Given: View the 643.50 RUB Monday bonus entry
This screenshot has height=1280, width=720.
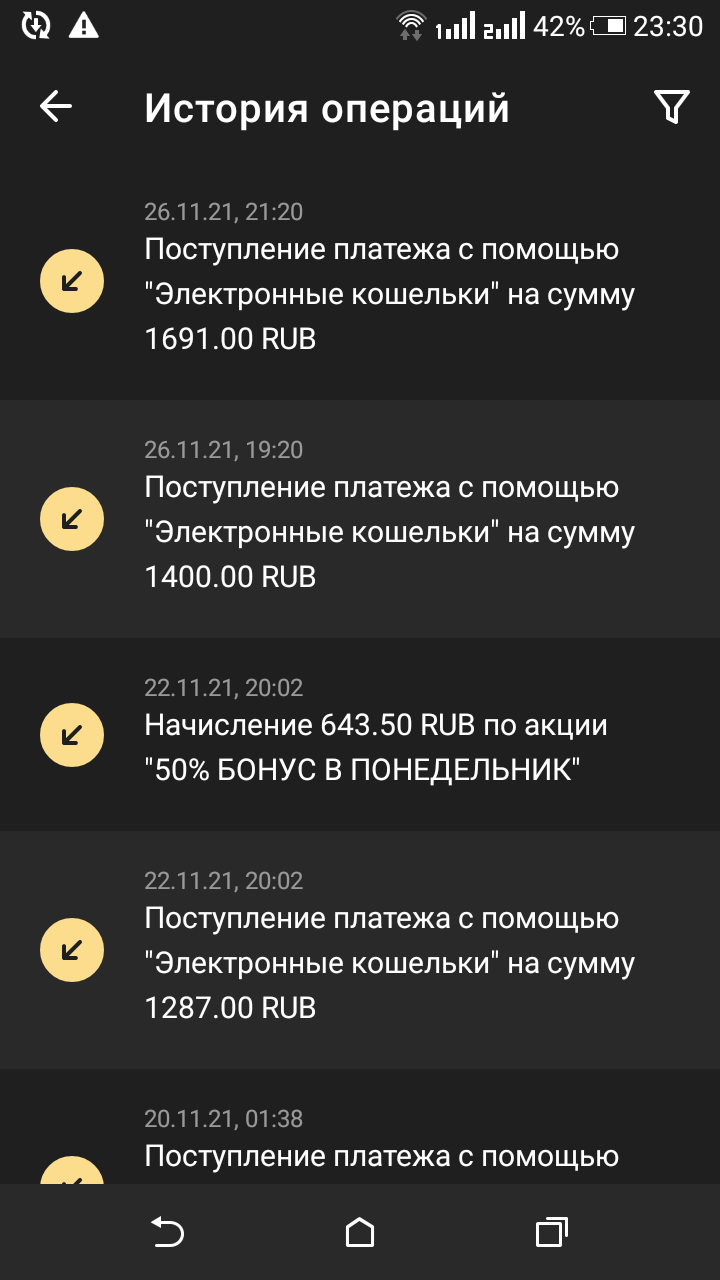Looking at the screenshot, I should (x=360, y=734).
